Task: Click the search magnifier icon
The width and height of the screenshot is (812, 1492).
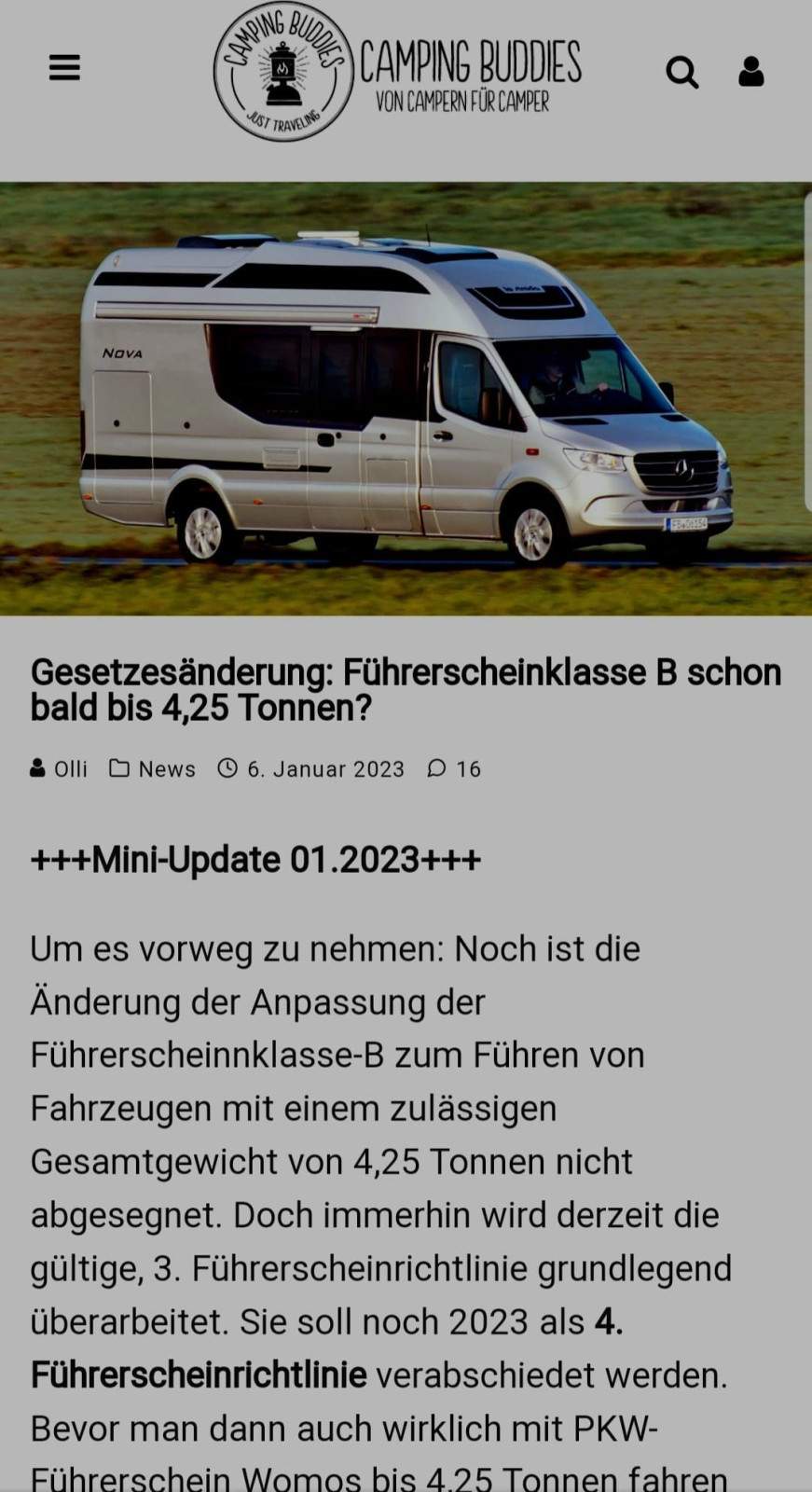Action: 681,72
